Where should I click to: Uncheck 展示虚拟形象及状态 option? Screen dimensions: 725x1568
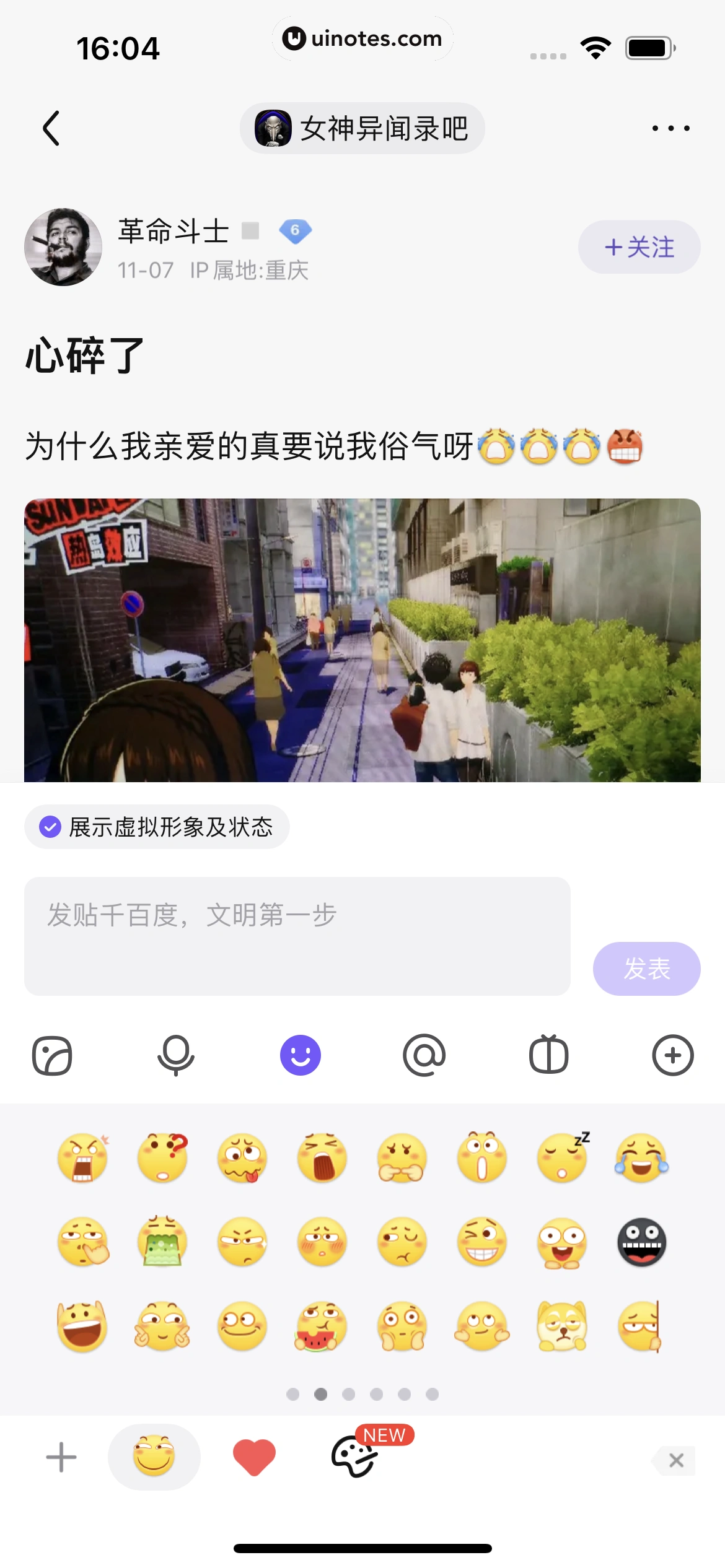[50, 827]
